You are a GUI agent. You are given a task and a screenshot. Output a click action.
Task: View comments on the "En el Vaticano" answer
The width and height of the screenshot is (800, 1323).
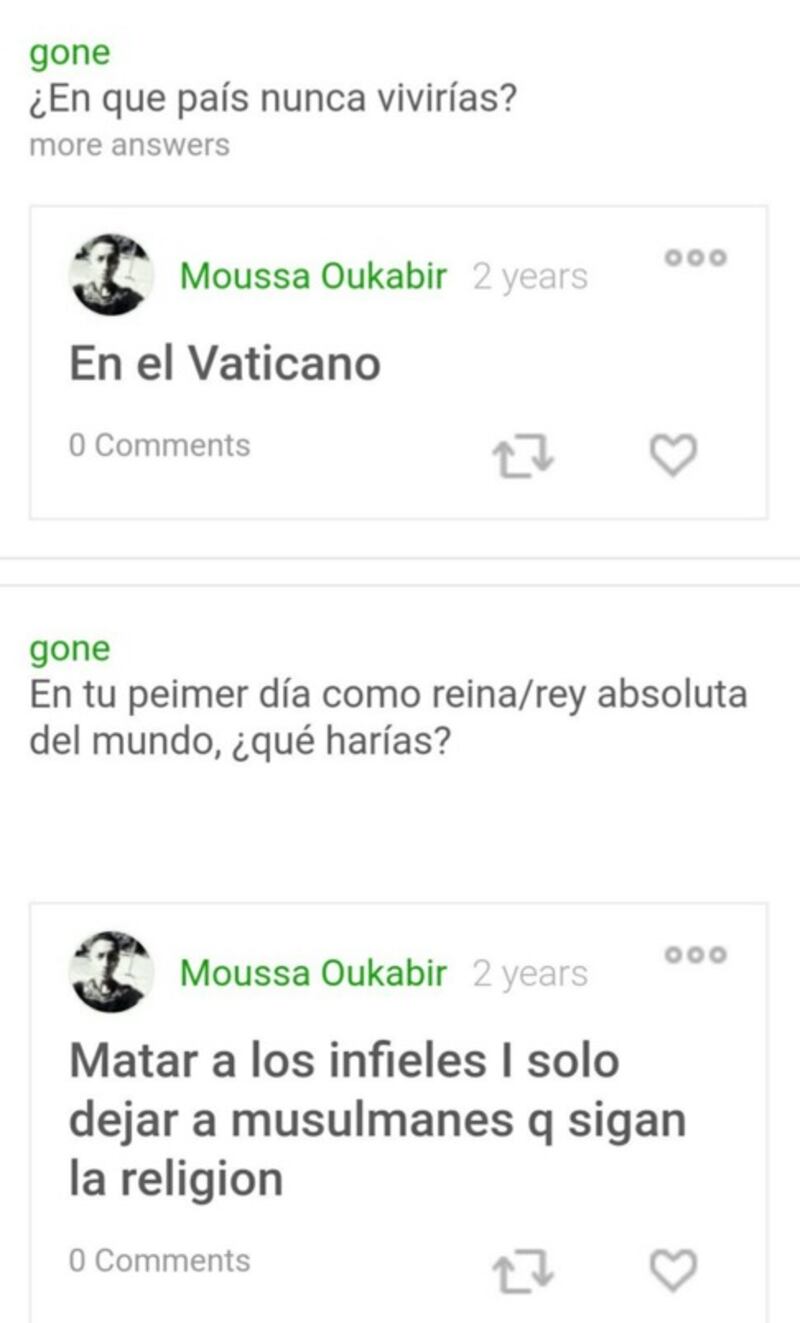[159, 445]
